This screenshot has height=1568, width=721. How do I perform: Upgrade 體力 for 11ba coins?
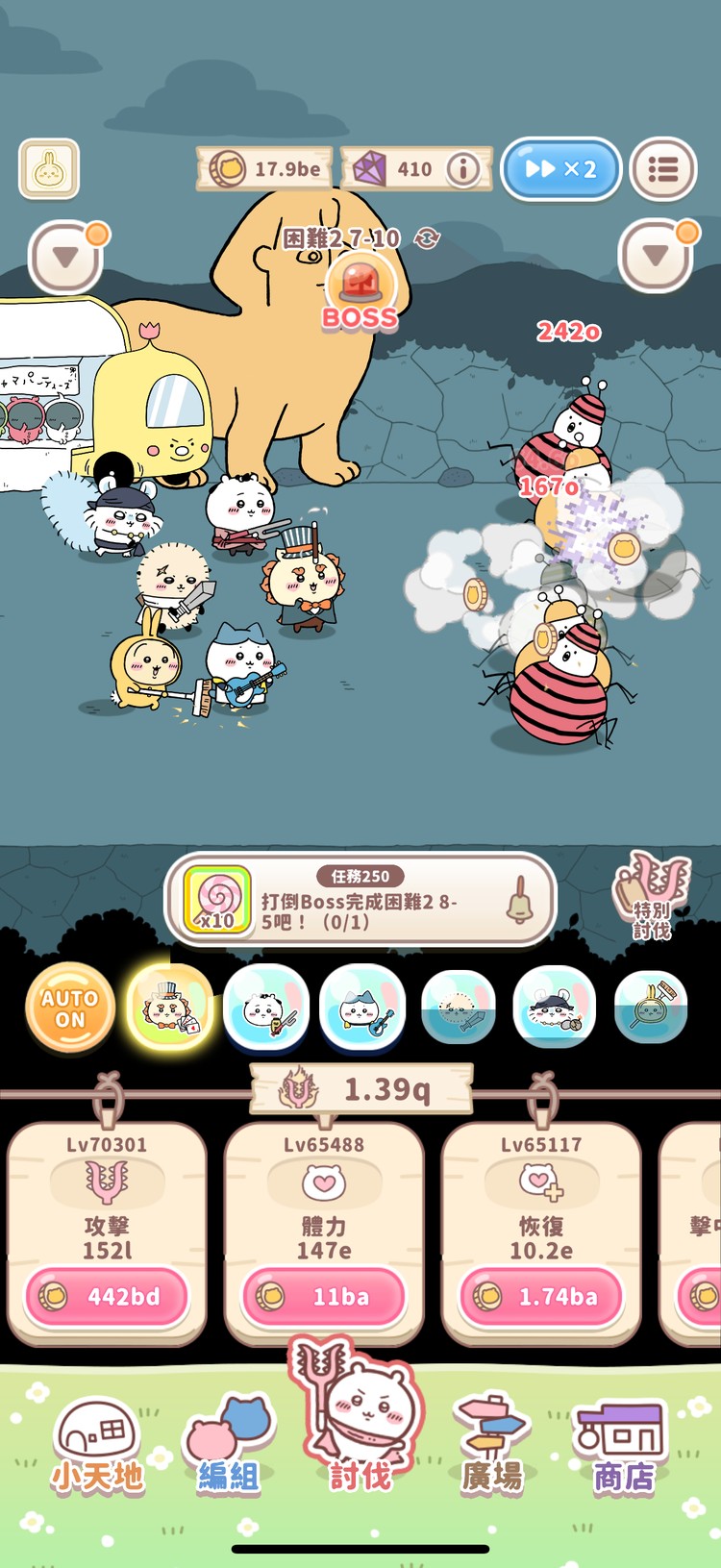(x=324, y=1296)
